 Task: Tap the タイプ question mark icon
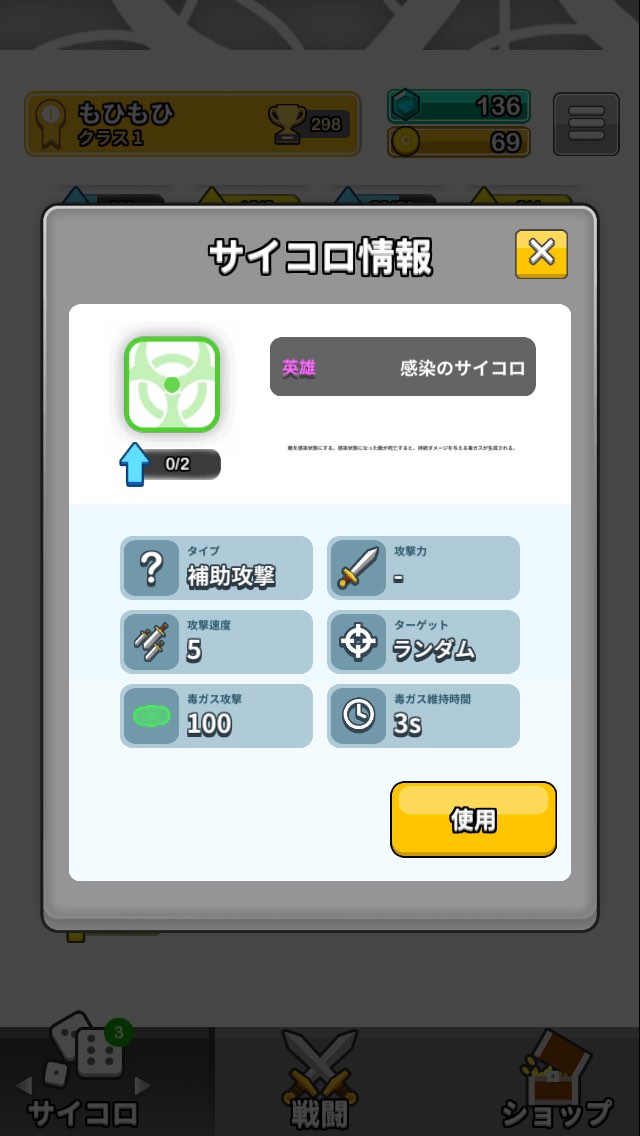(x=151, y=568)
